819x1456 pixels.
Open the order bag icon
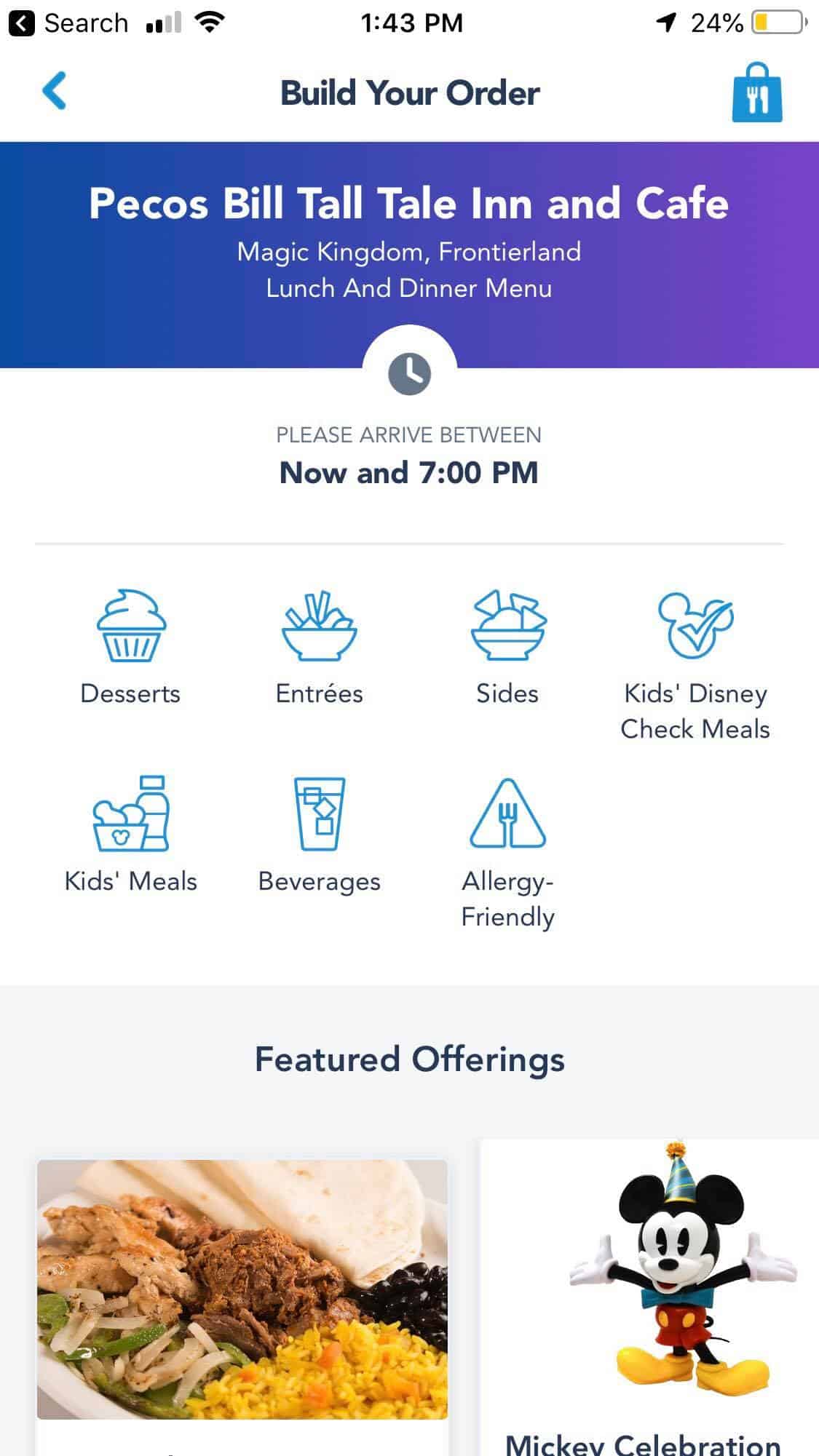point(757,92)
